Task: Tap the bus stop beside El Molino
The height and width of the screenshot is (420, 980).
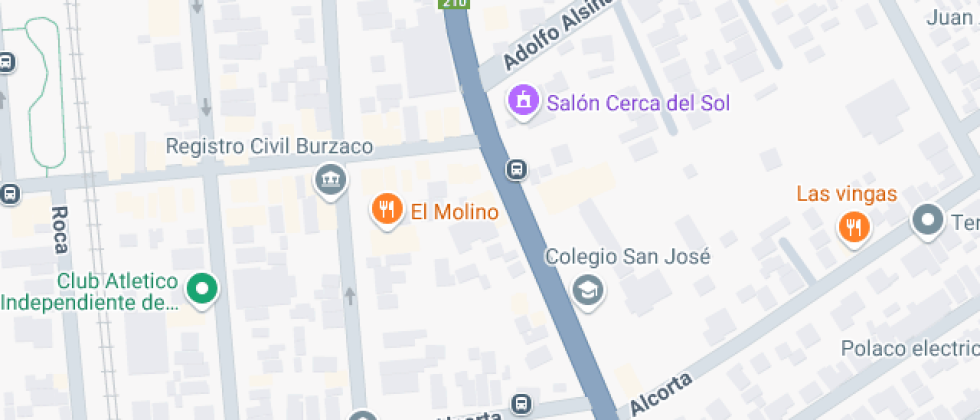Action: [516, 168]
